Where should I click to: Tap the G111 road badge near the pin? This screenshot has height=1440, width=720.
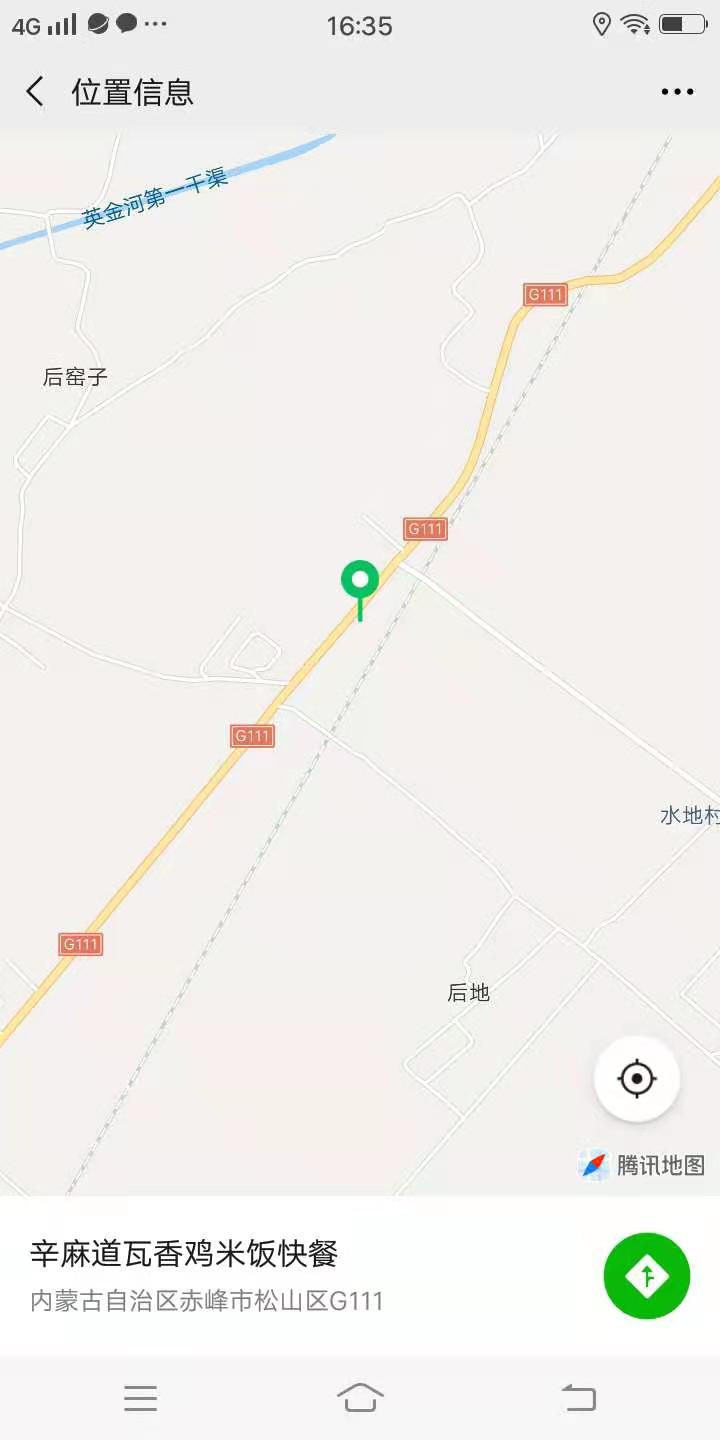pyautogui.click(x=425, y=529)
